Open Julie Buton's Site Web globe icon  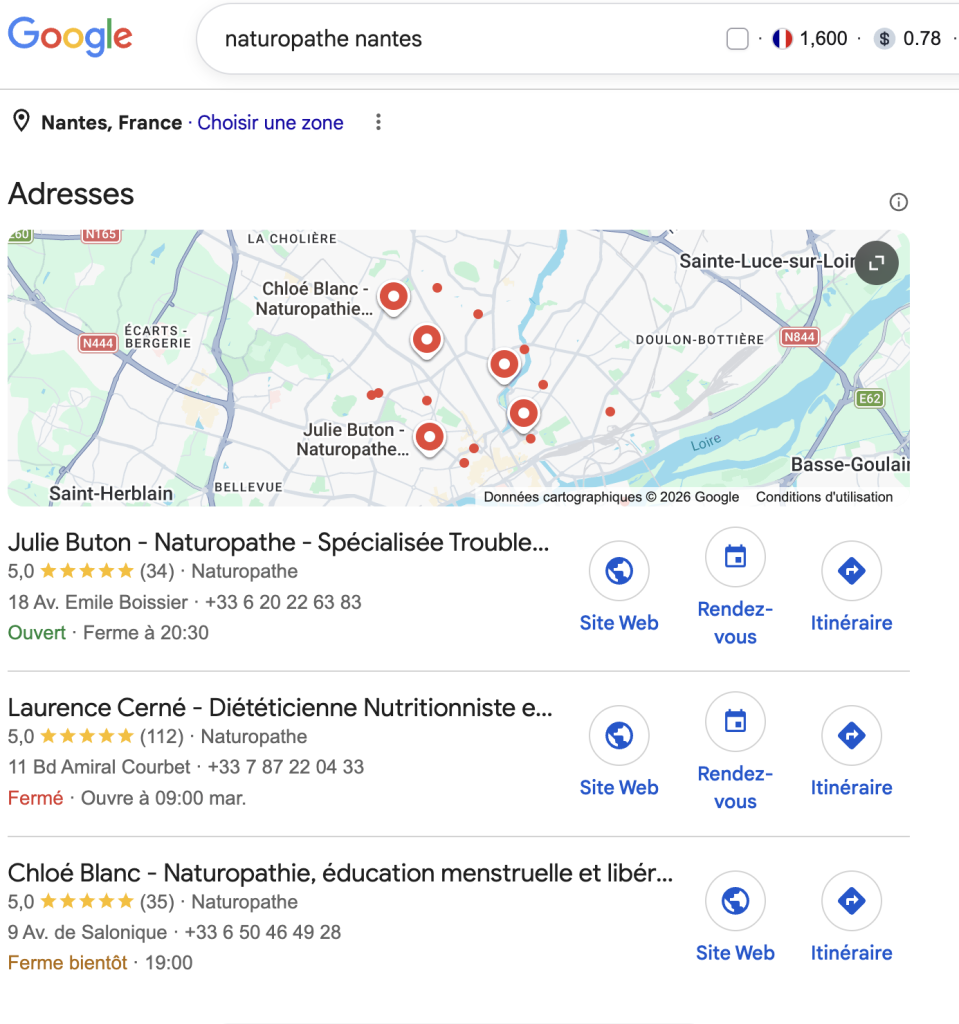coord(619,570)
